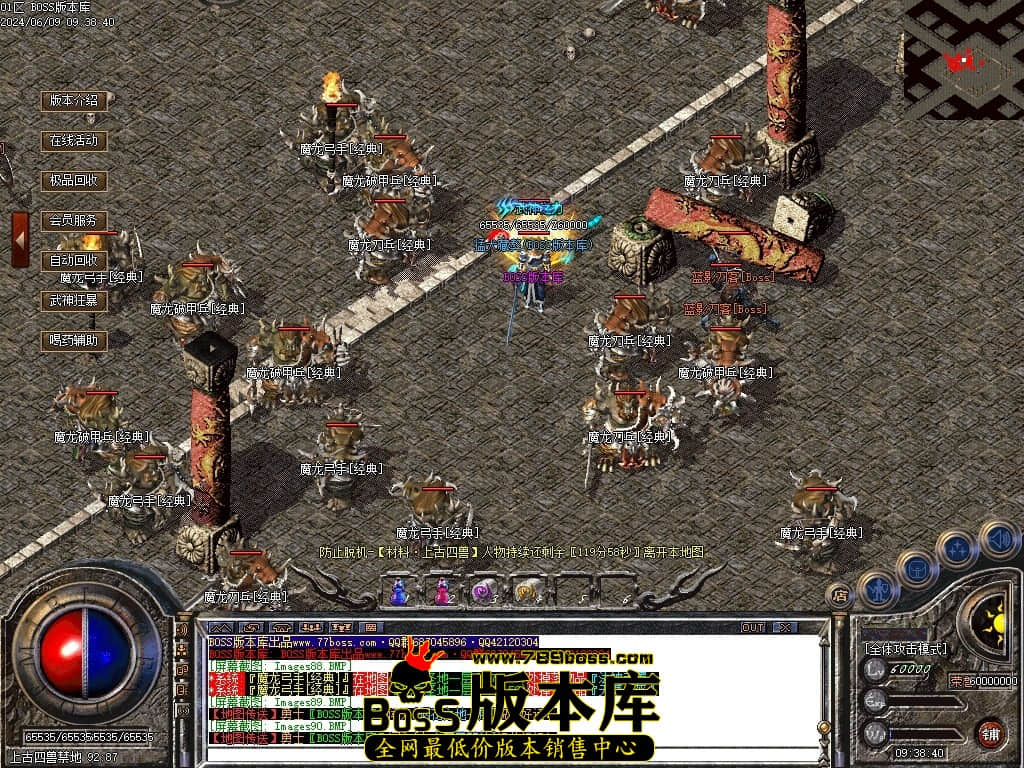Tap the OUT button on the chat panel
This screenshot has height=768, width=1024.
coord(752,627)
